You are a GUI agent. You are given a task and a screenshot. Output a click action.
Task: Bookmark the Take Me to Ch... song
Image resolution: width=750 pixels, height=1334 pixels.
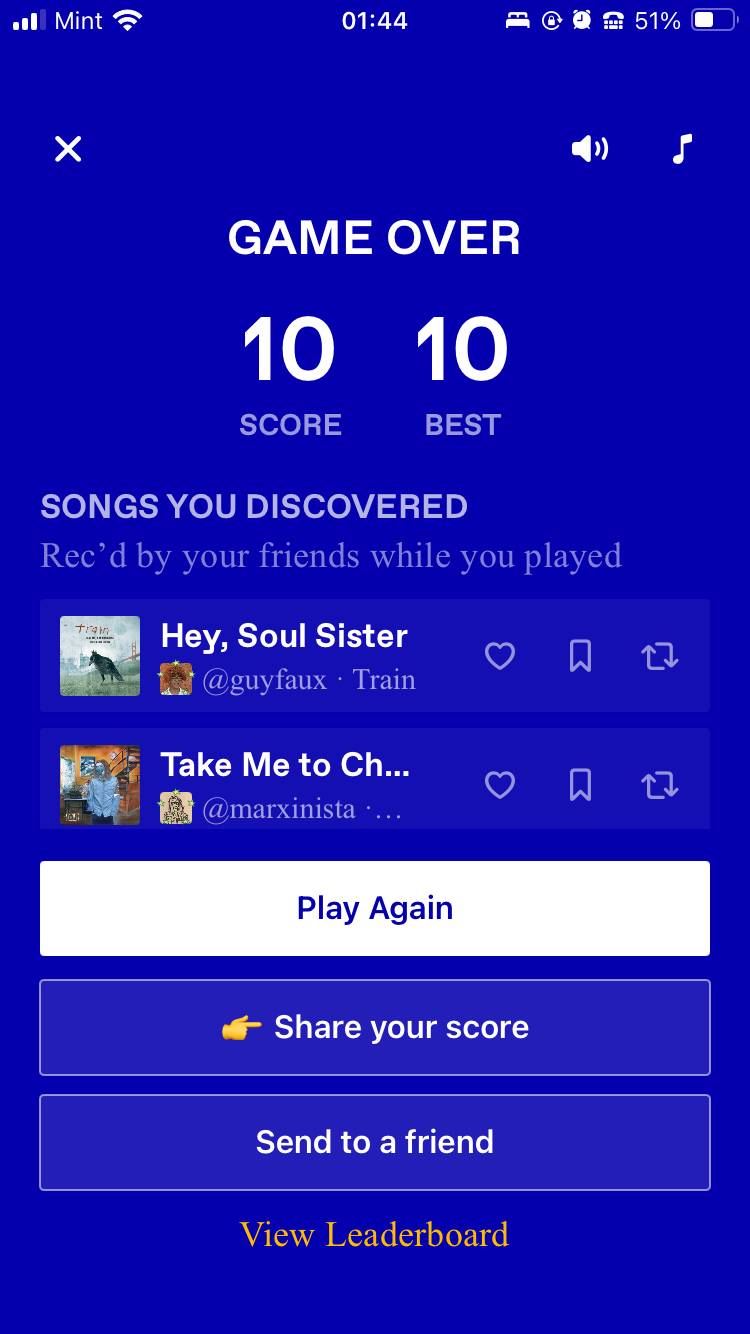(580, 785)
